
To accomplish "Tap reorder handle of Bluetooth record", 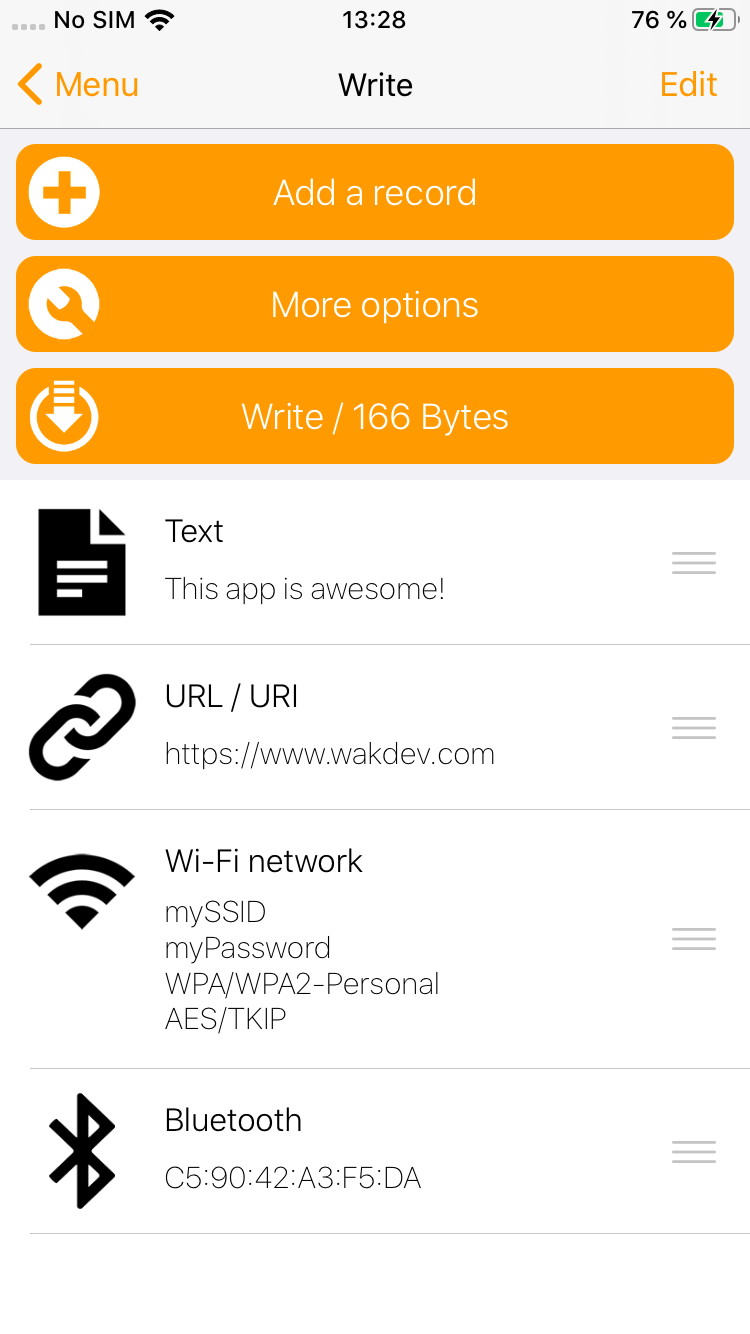I will point(693,1151).
